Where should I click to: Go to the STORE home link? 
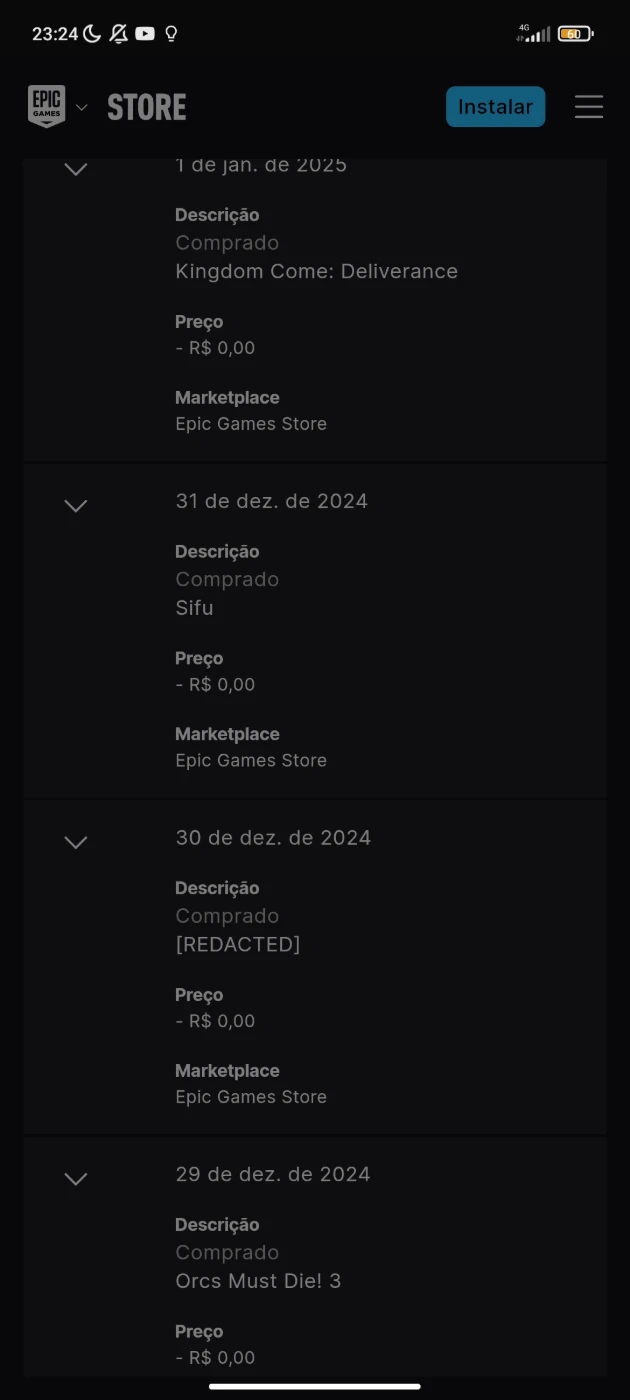147,107
